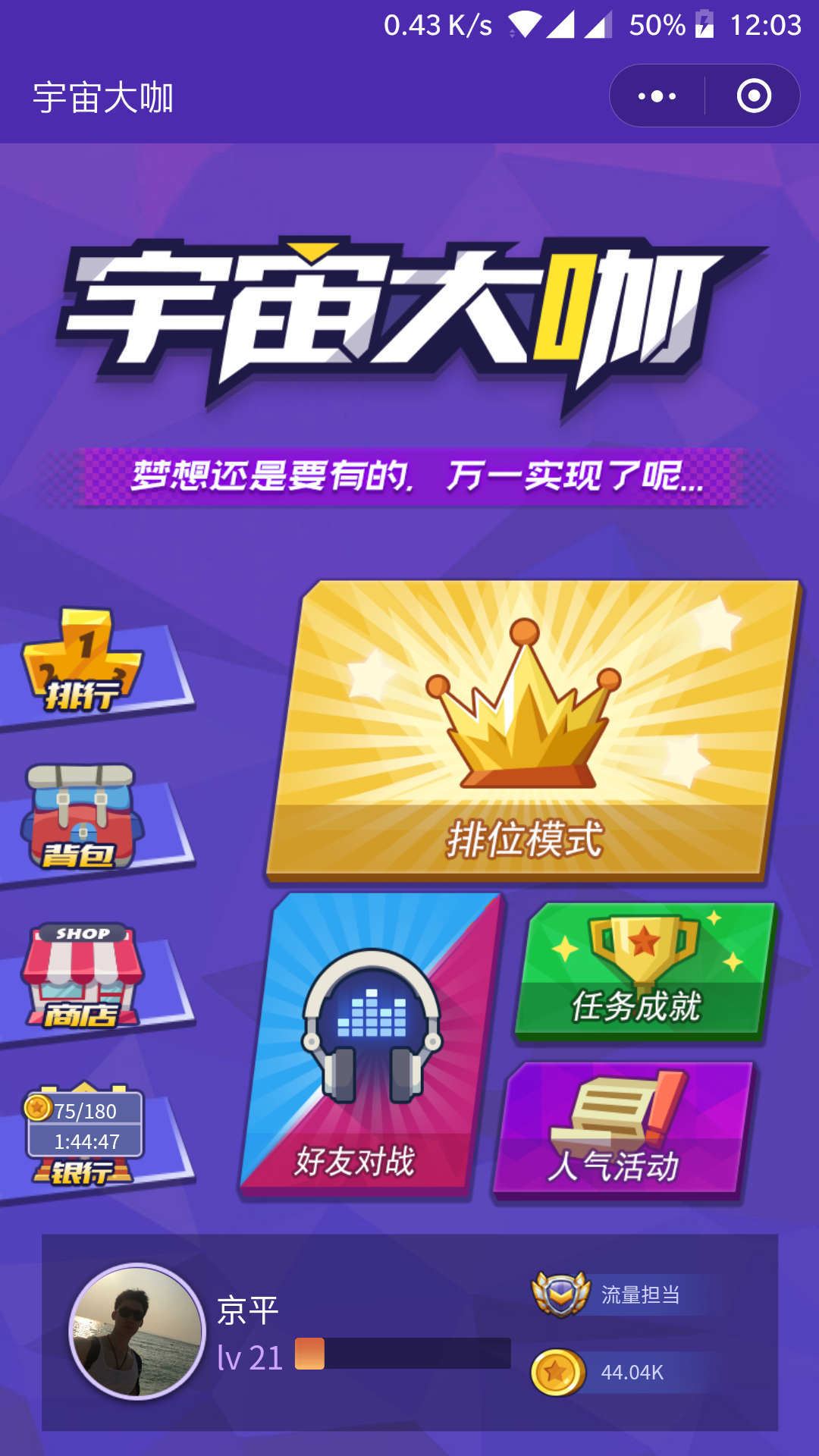The image size is (819, 1456).
Task: Tap the 京平 profile avatar
Action: (x=137, y=1331)
